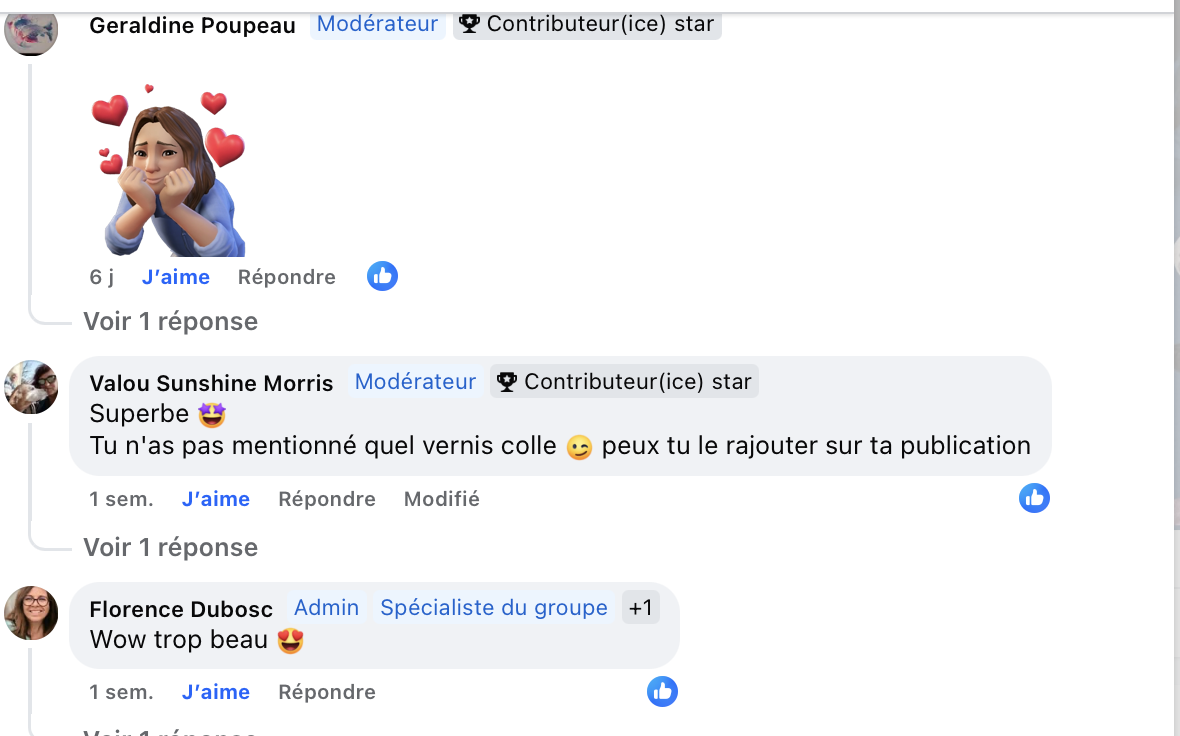The width and height of the screenshot is (1180, 736).
Task: Open Florence Dubosc's profile picture
Action: click(x=31, y=612)
